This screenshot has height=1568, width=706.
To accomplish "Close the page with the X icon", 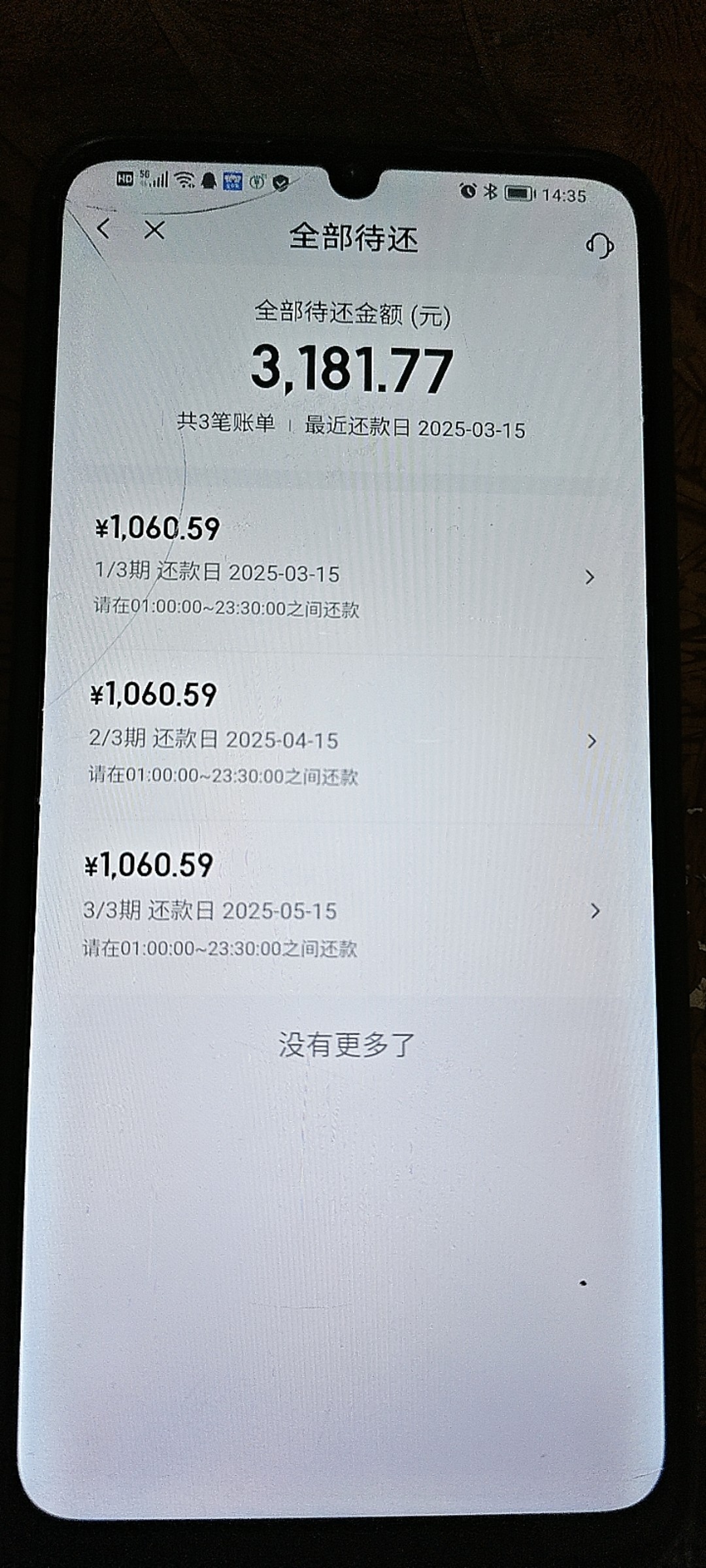I will 154,230.
